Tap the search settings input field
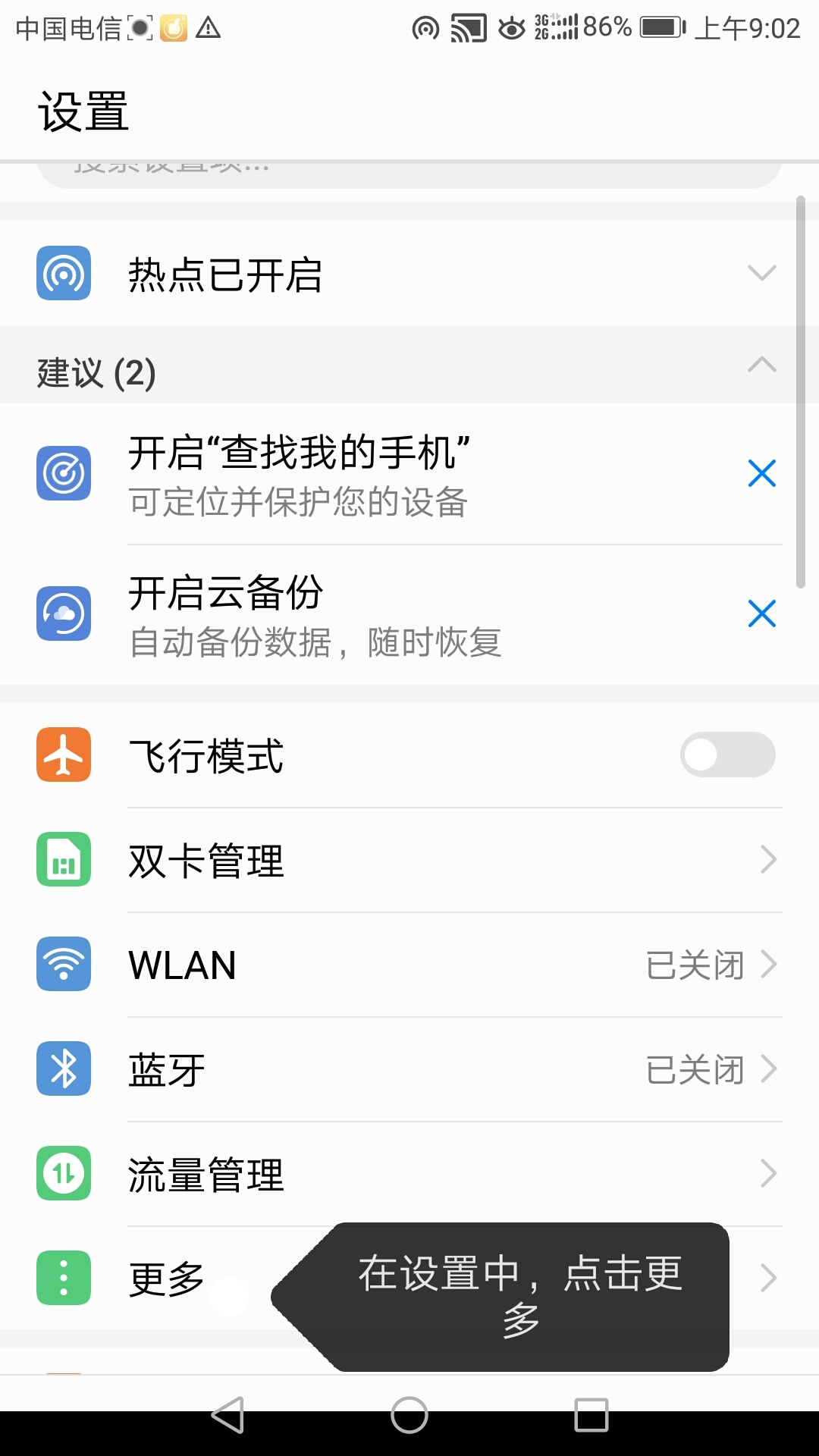819x1456 pixels. [x=409, y=171]
